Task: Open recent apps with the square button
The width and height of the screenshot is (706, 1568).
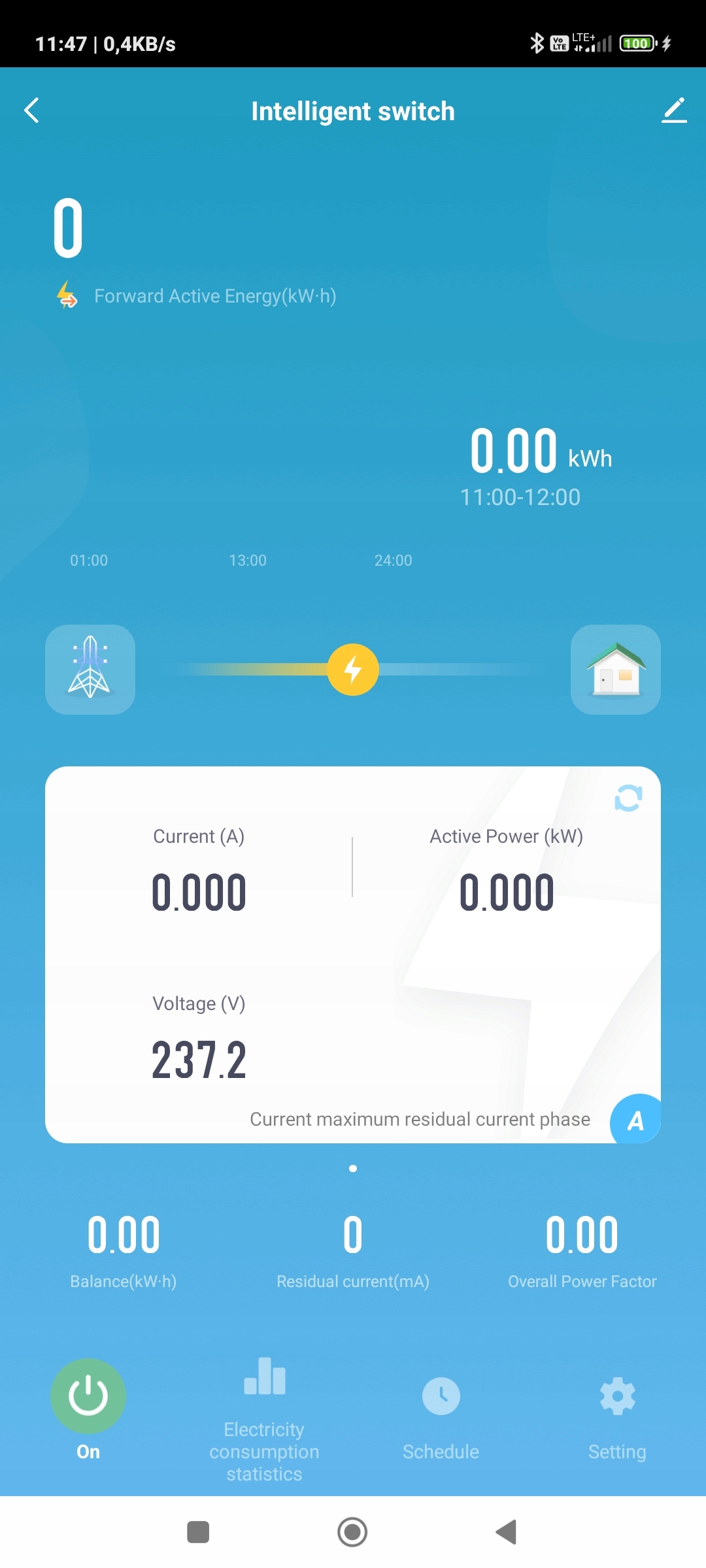Action: coord(198,1532)
